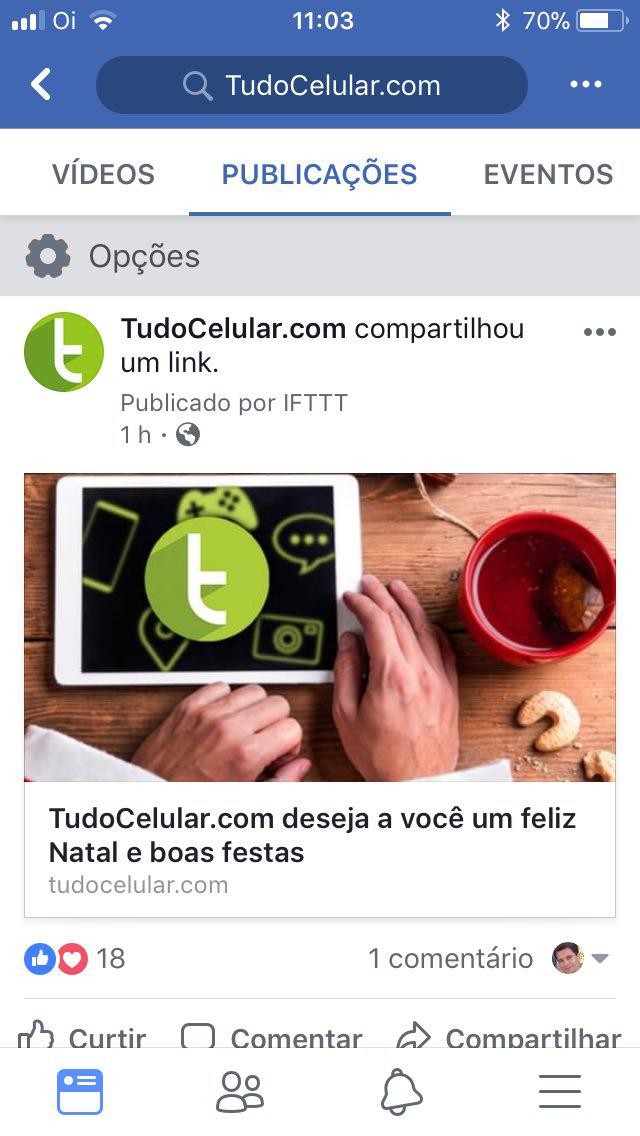View the 18 reactions on the post
Viewport: 640px width, 1136px height.
pyautogui.click(x=76, y=959)
